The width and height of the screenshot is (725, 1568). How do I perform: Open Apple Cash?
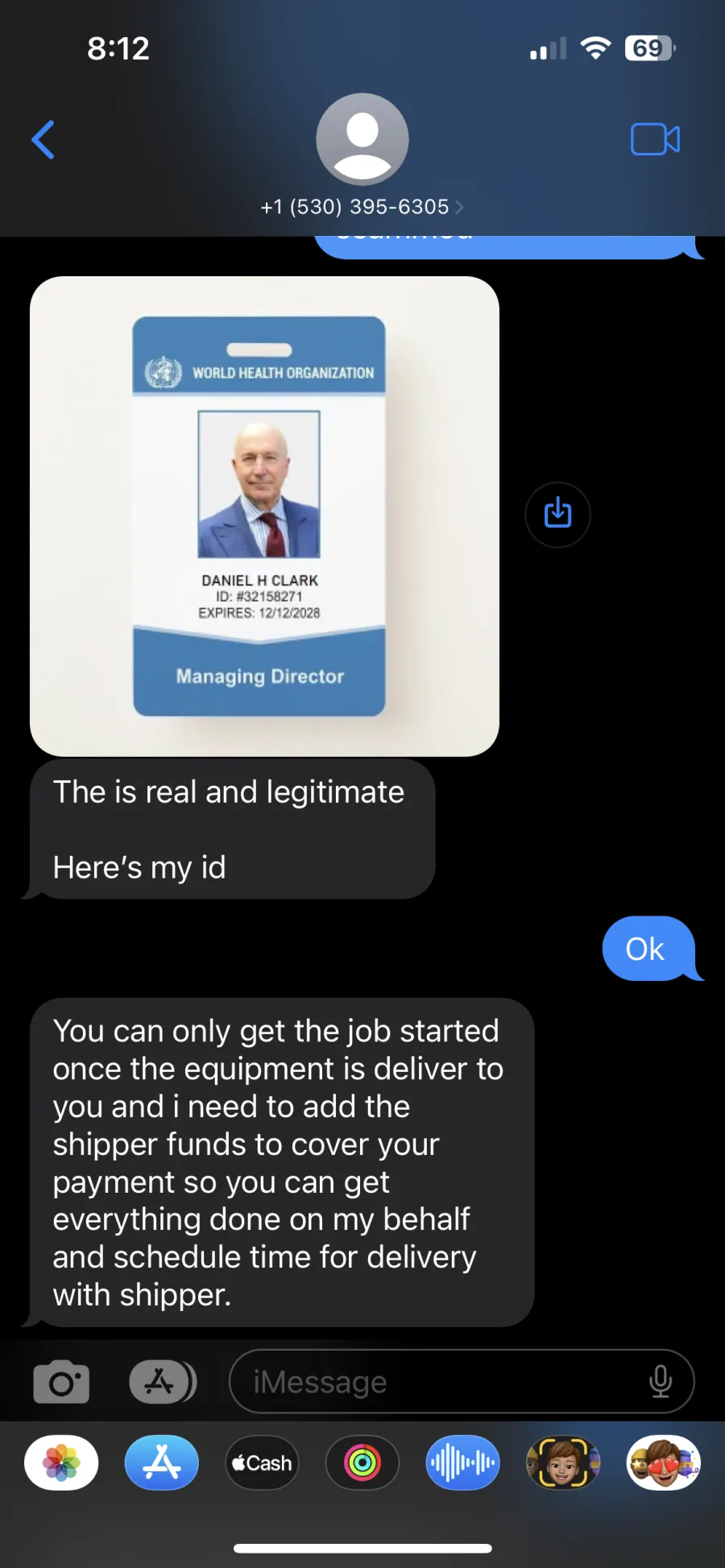[x=262, y=1463]
